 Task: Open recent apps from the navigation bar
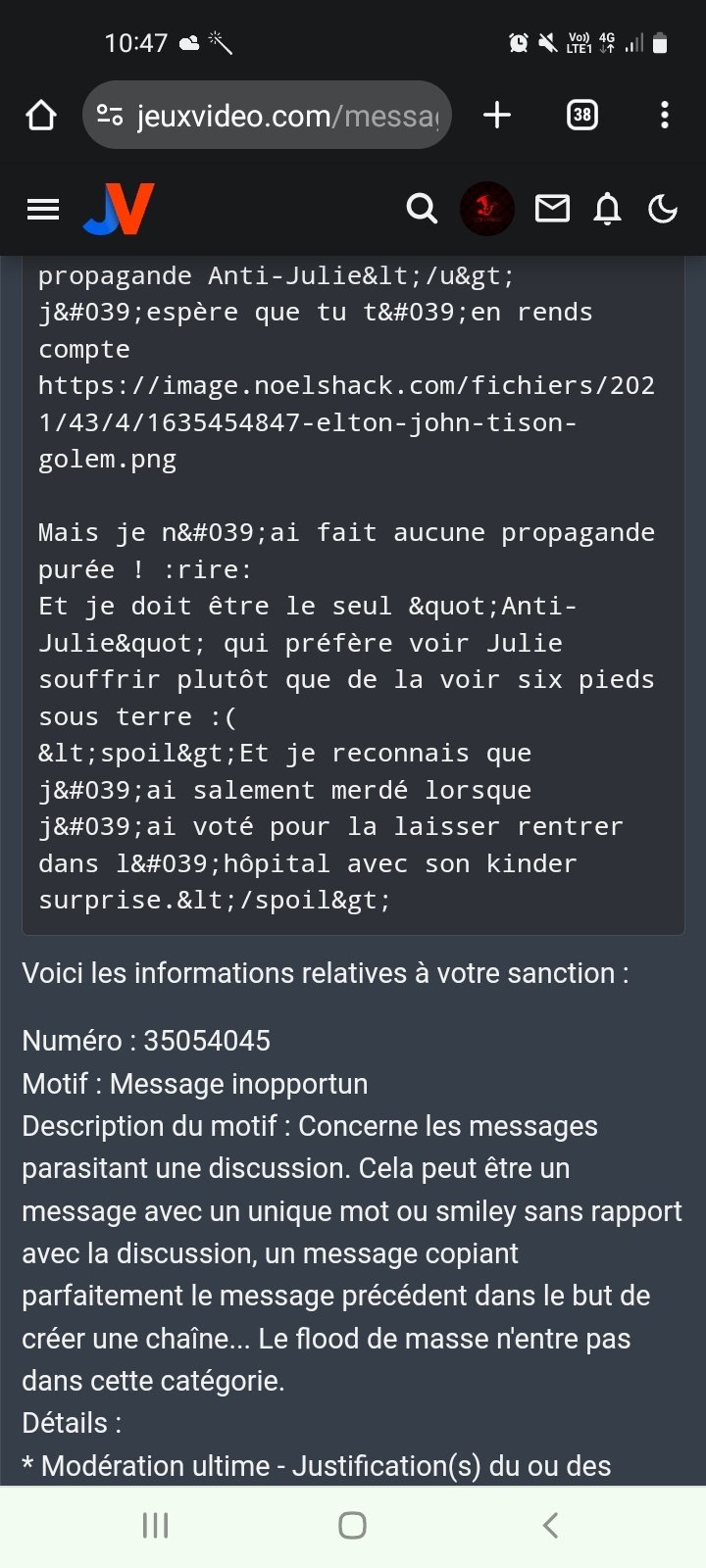156,1525
